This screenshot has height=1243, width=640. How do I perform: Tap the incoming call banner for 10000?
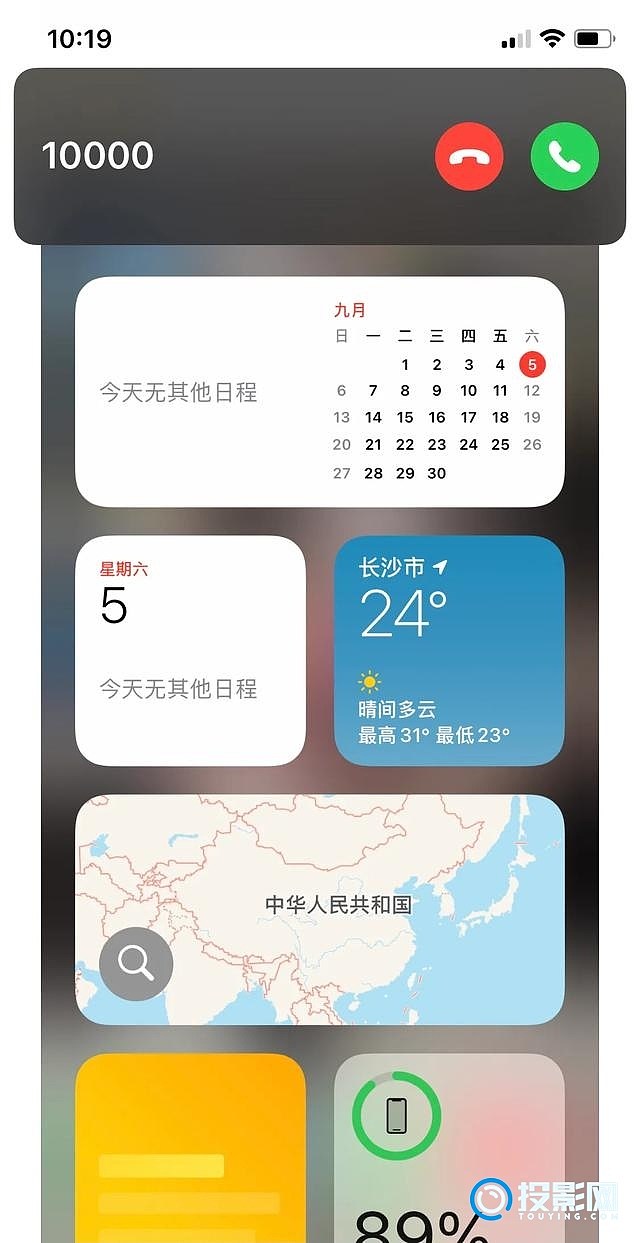coord(220,156)
